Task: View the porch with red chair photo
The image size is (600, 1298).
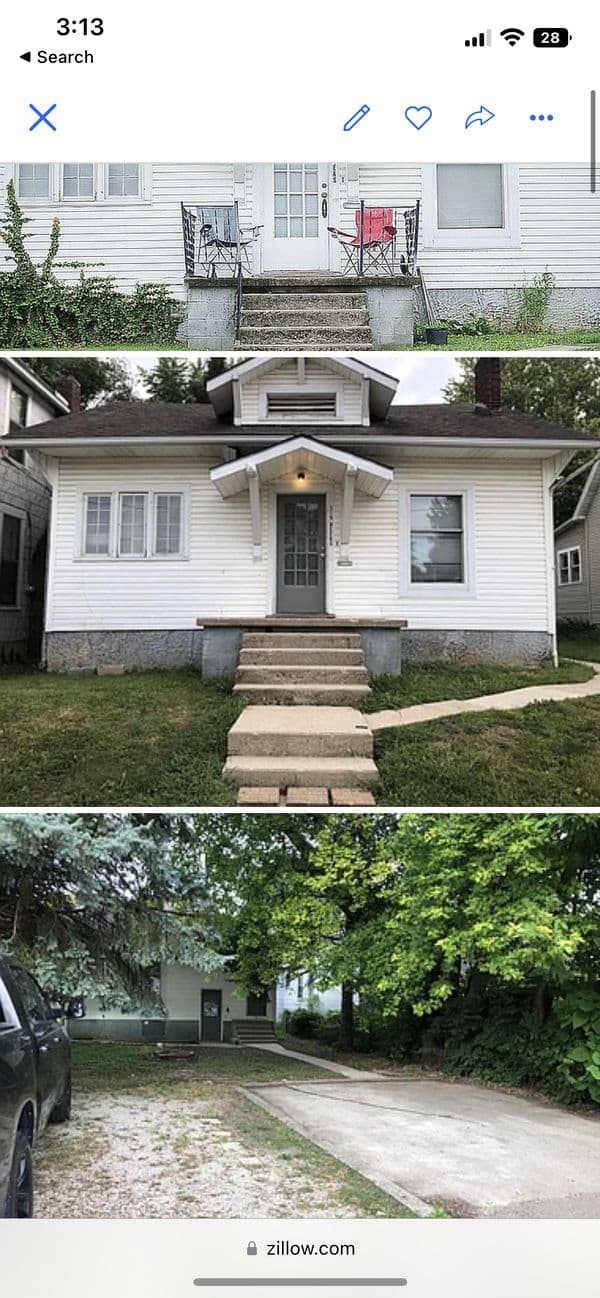Action: pyautogui.click(x=300, y=255)
